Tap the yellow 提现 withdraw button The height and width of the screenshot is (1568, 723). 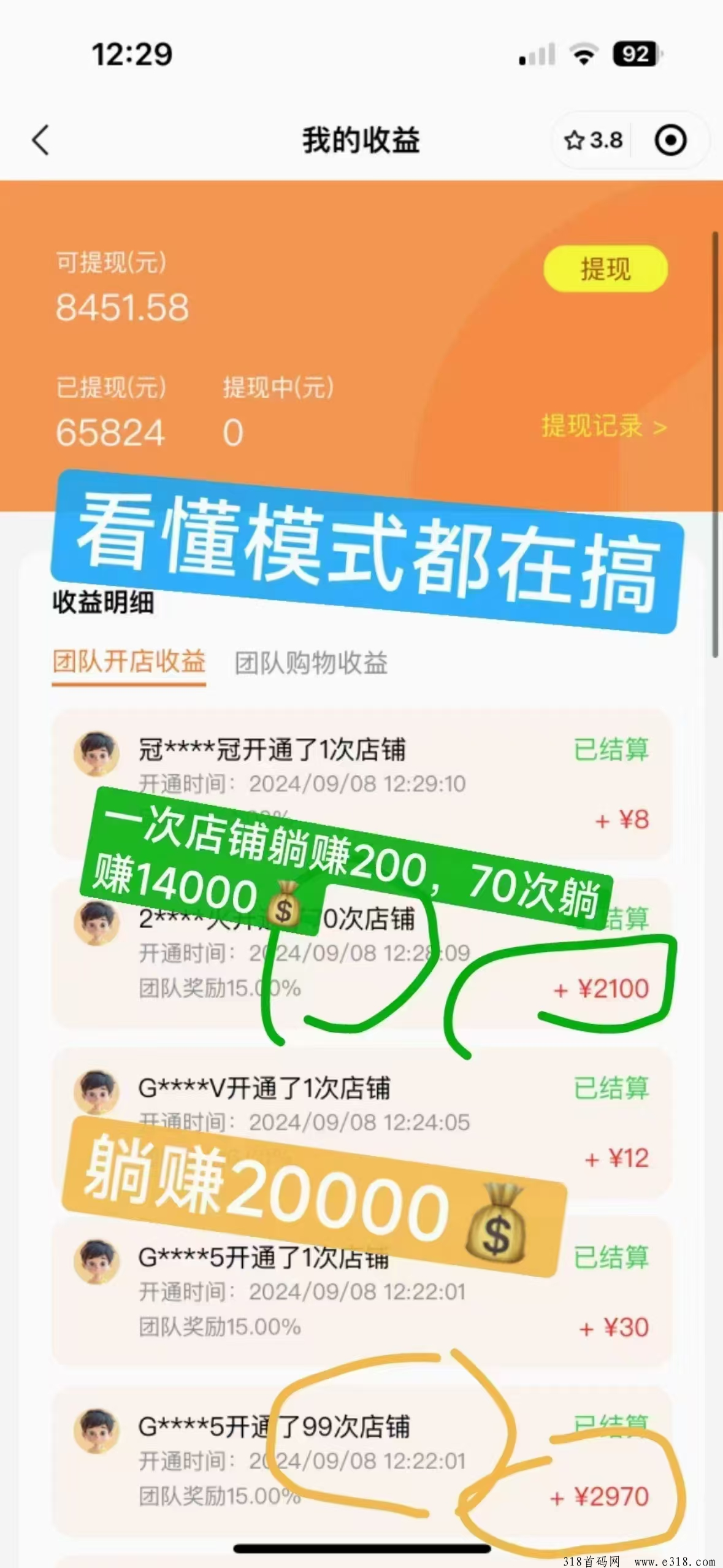(605, 269)
